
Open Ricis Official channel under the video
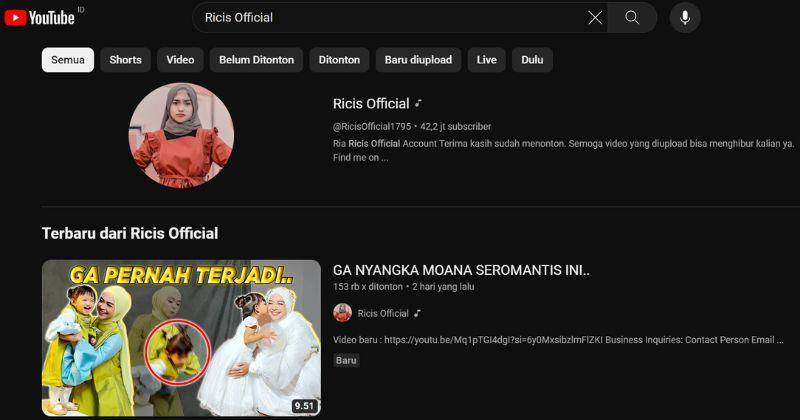[x=383, y=313]
